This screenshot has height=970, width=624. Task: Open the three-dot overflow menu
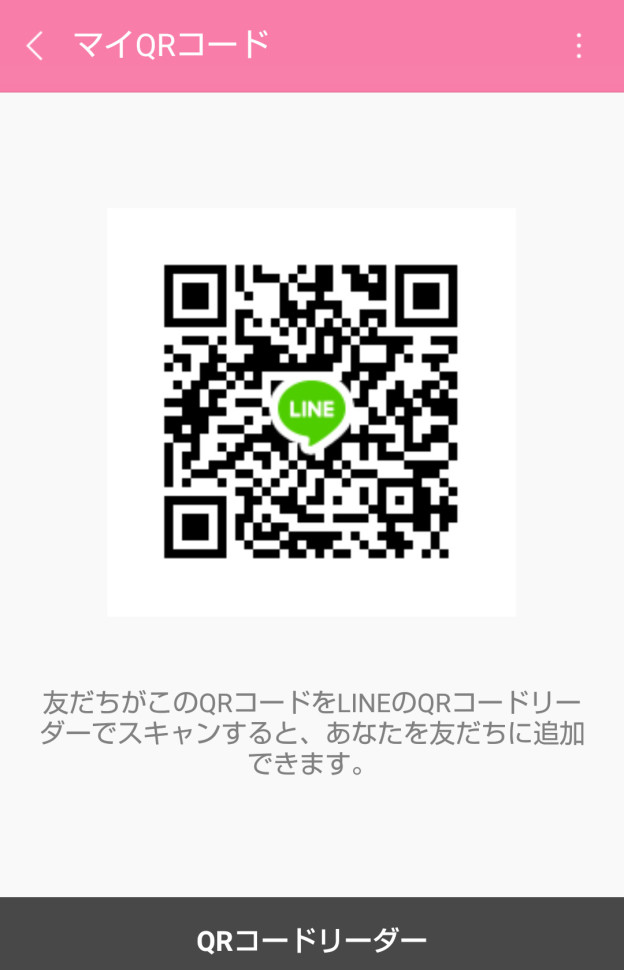click(x=579, y=46)
